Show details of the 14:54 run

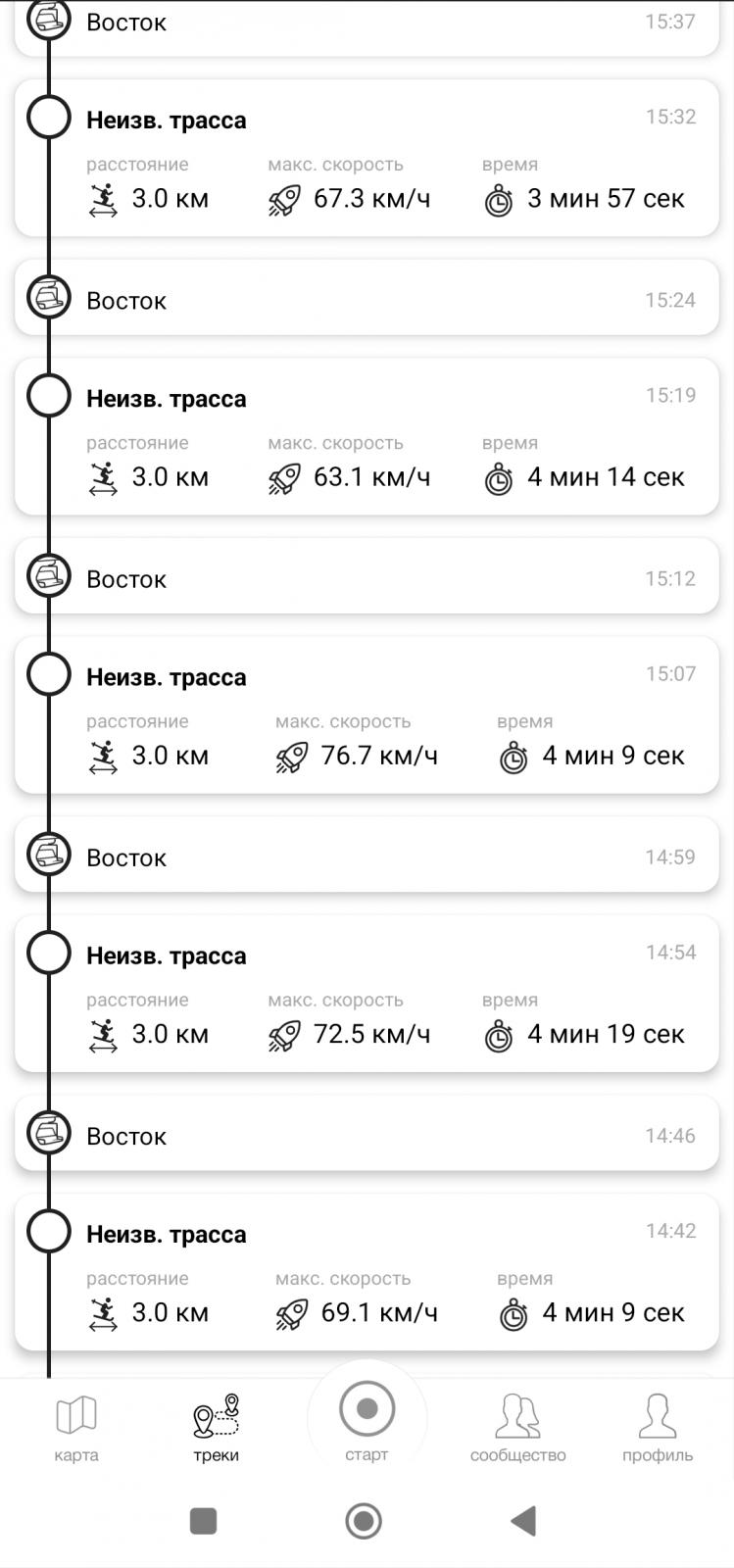(367, 994)
